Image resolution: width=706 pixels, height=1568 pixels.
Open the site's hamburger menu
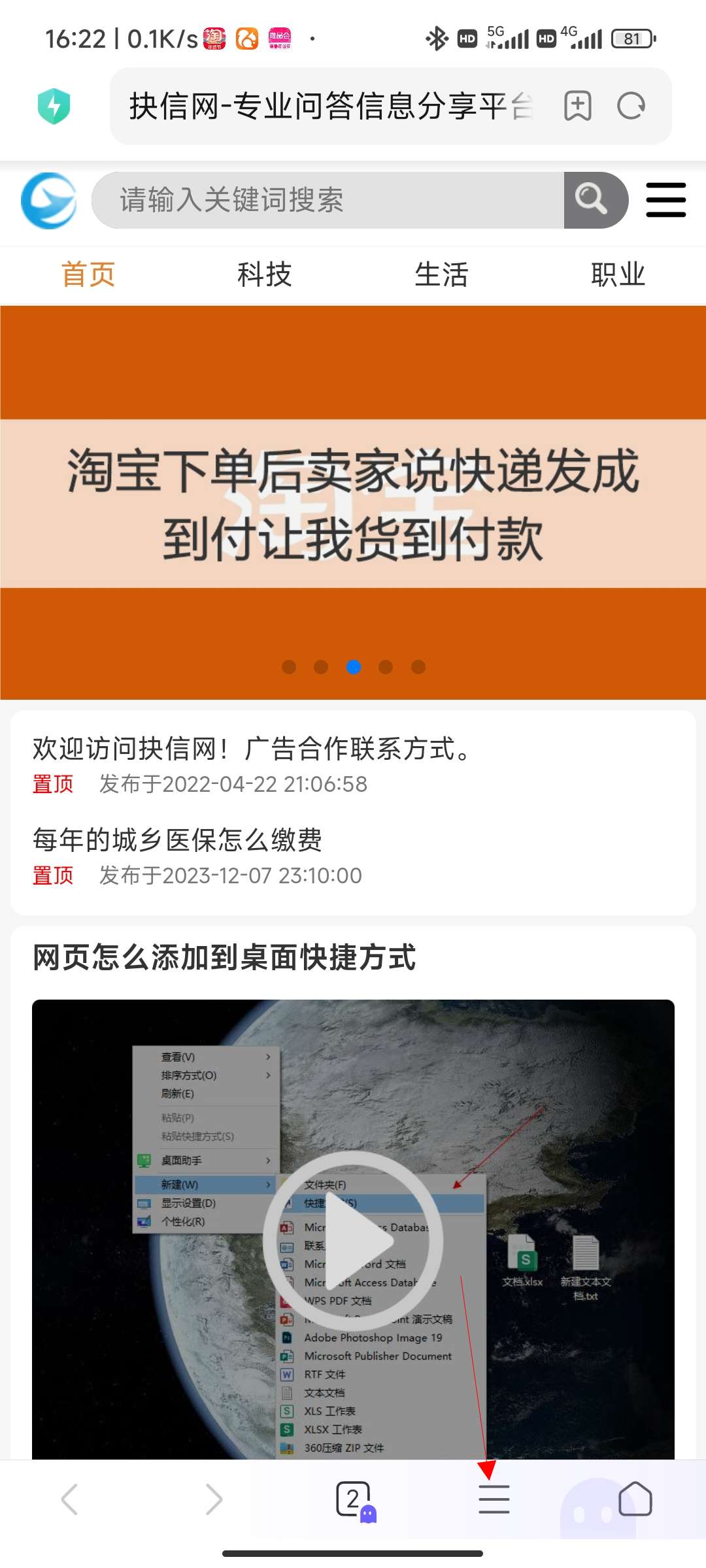point(665,200)
